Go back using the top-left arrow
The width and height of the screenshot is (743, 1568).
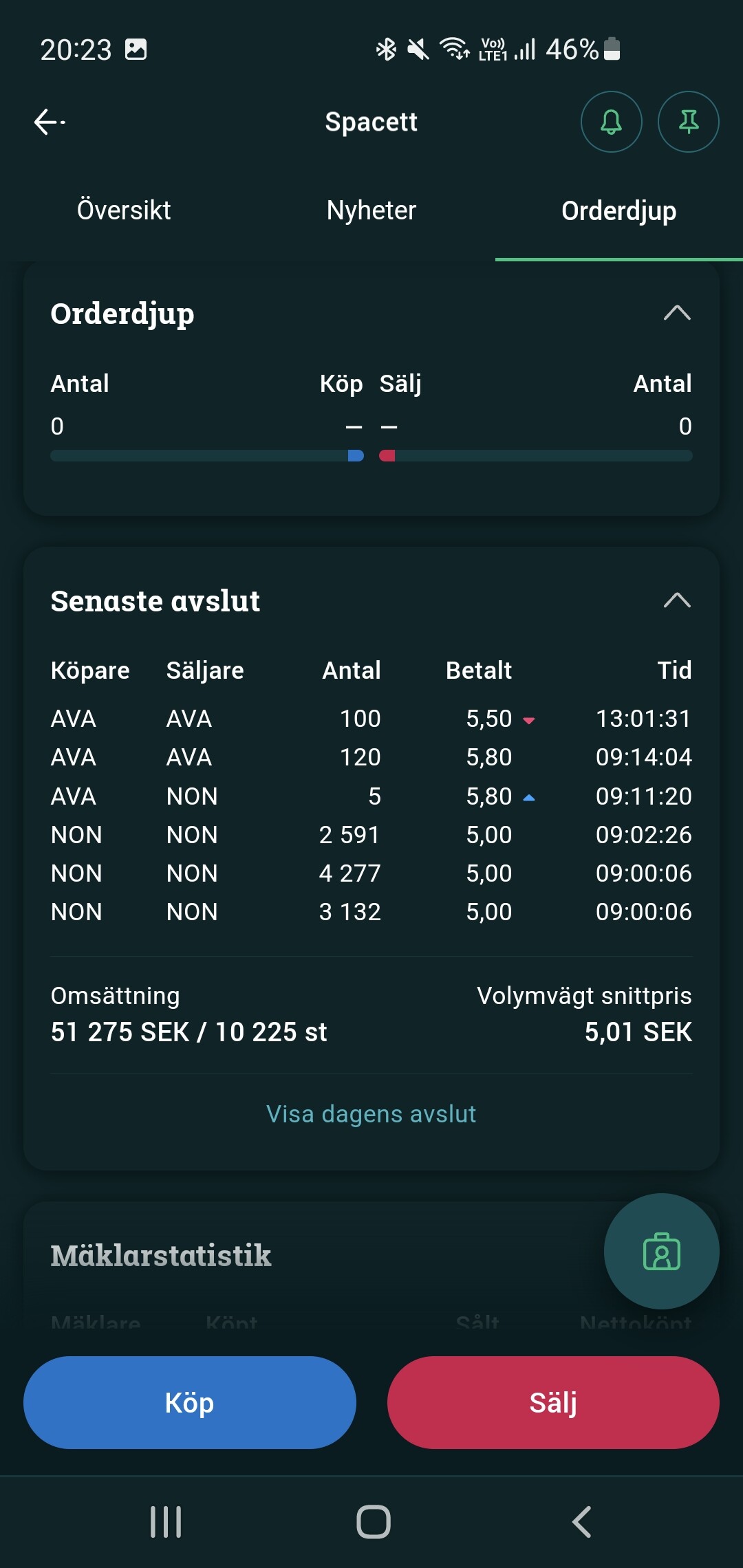(x=50, y=122)
